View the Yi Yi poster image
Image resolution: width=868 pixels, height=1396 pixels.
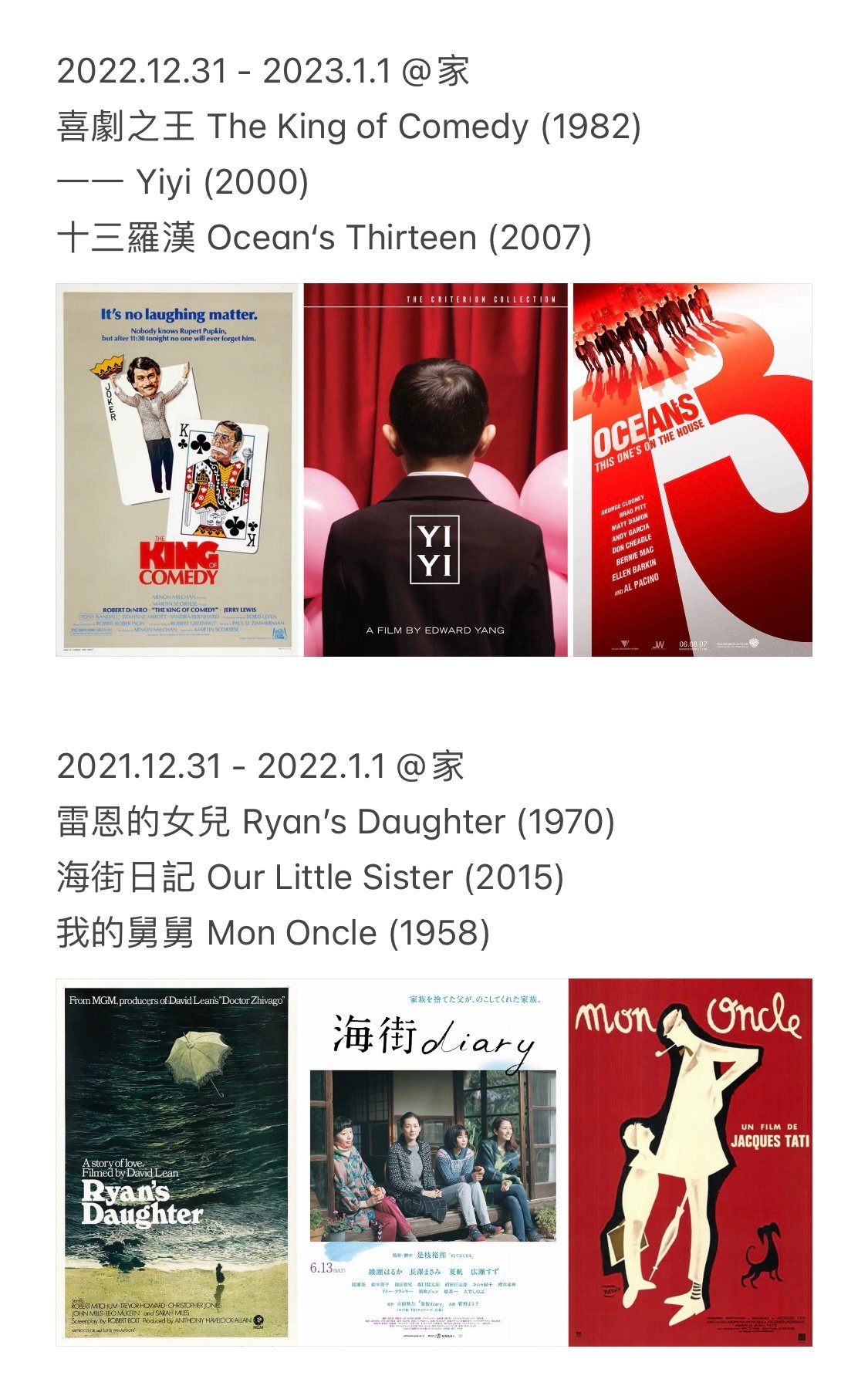435,470
